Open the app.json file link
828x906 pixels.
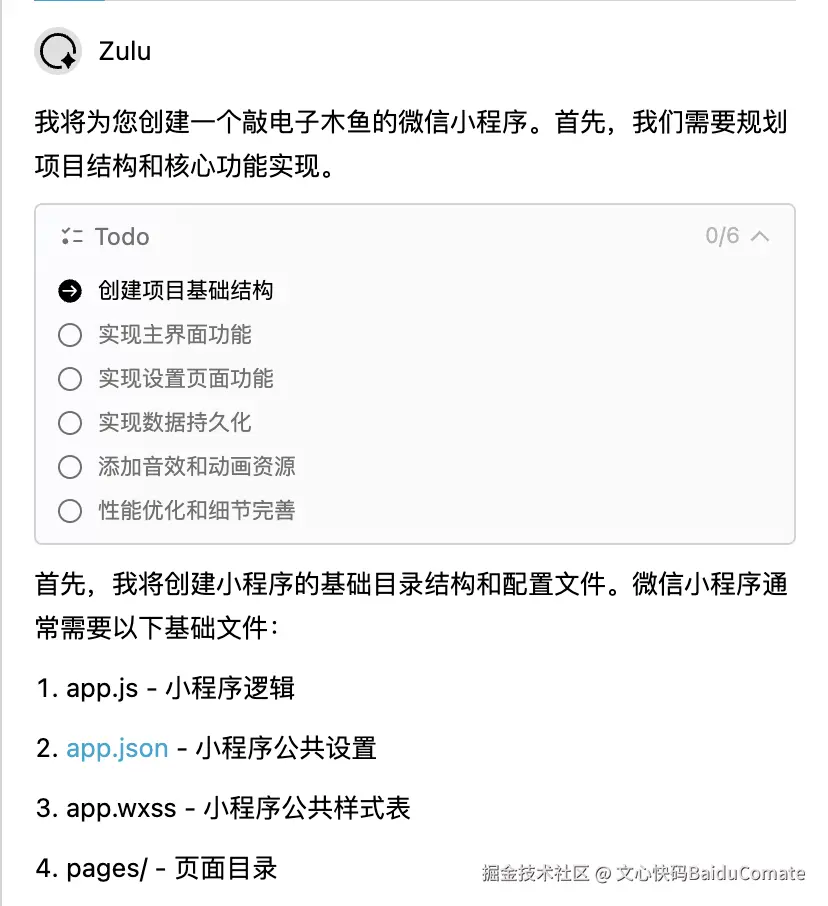point(117,747)
